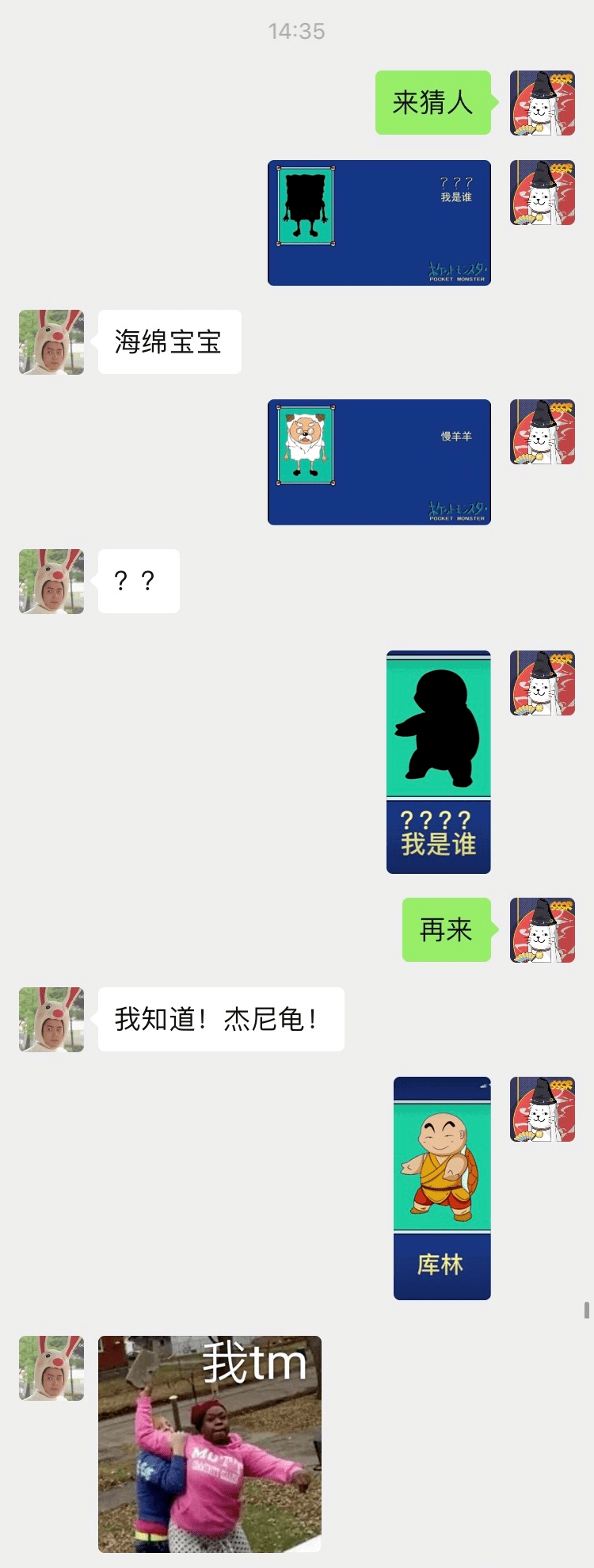Open the rabbit avatar beside the "？？" message
The image size is (594, 1568).
coord(51,581)
